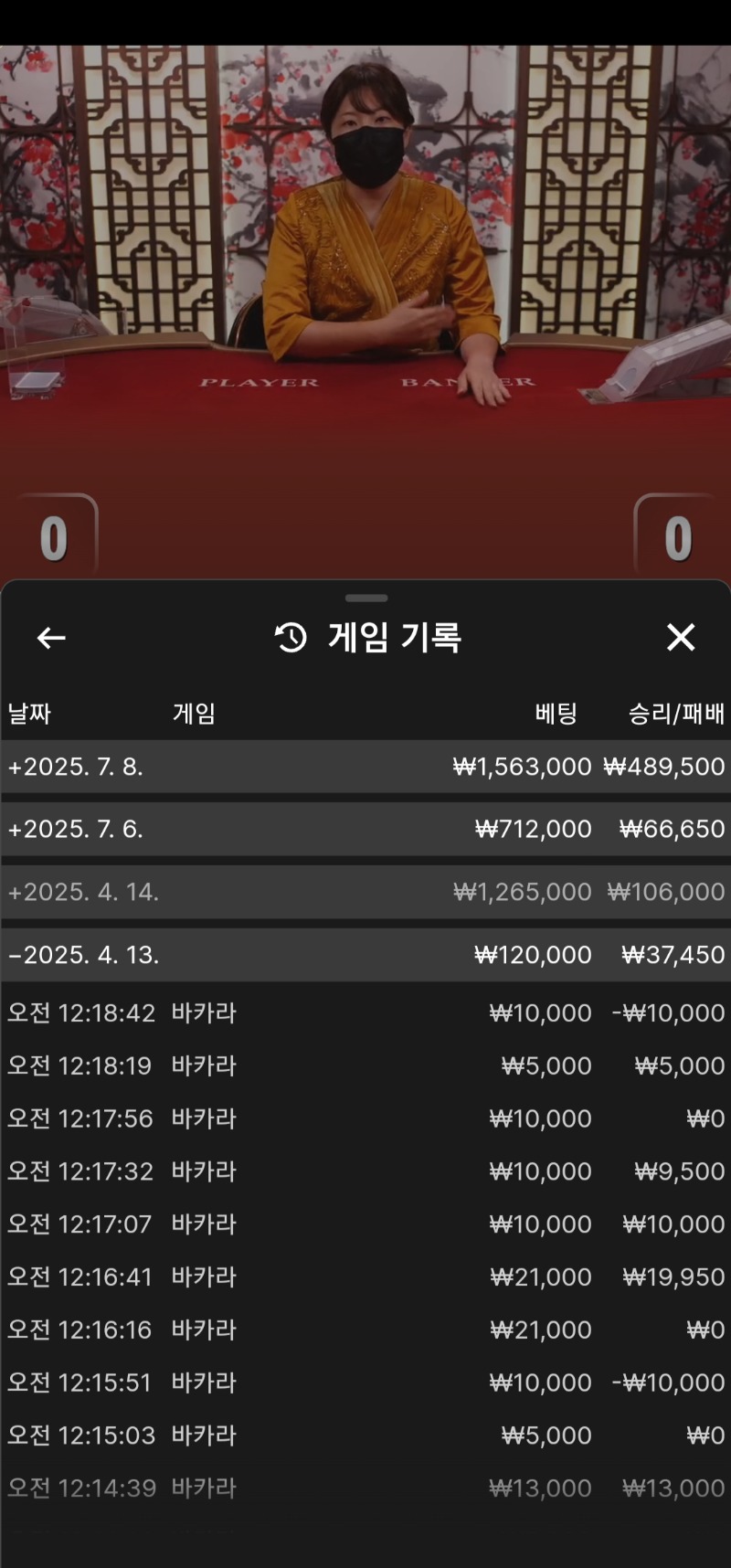This screenshot has height=1568, width=731.
Task: Select the 오전 12:15:51 바카라 entry
Action: click(365, 1383)
